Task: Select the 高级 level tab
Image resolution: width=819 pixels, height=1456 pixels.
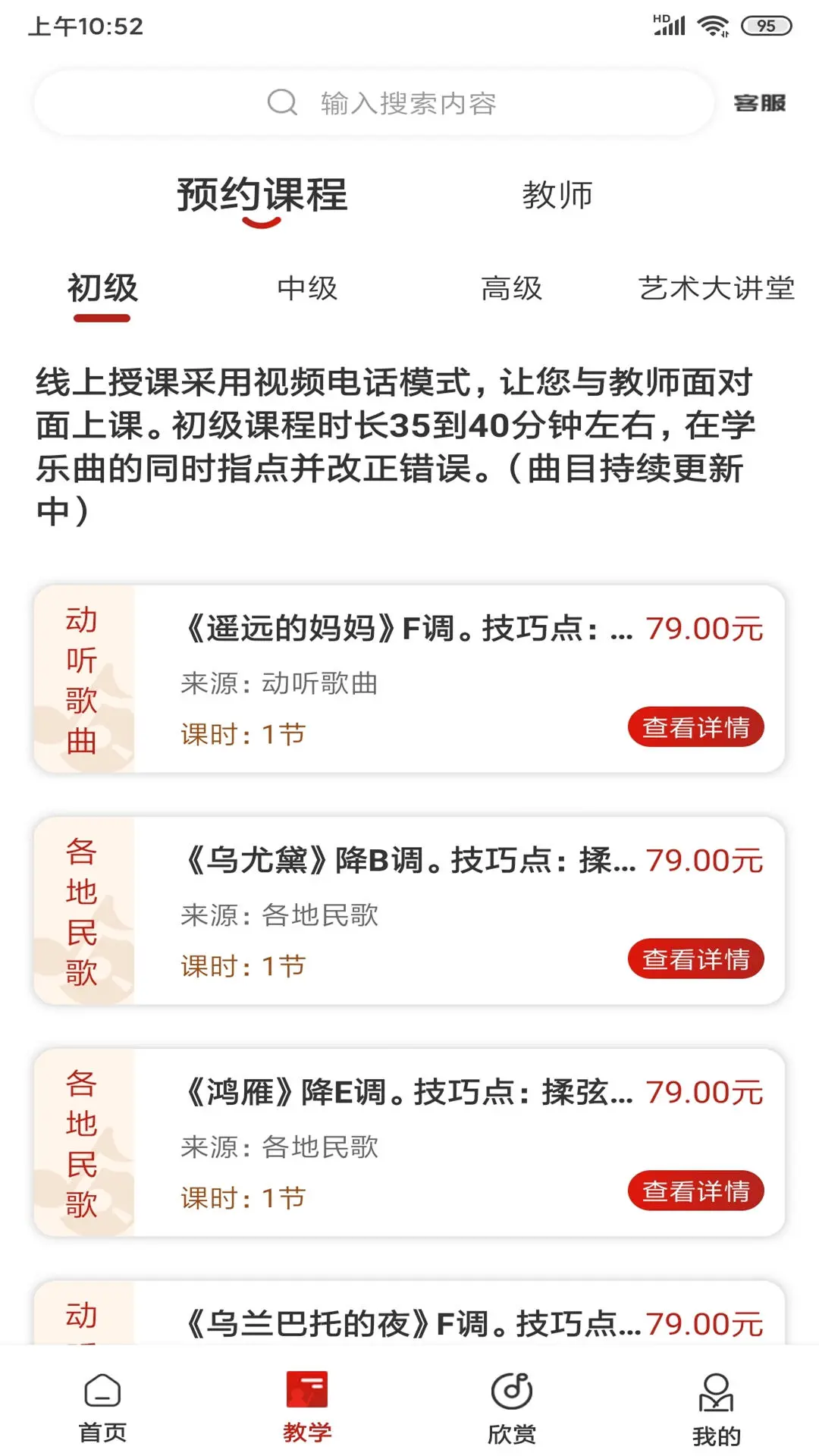Action: tap(512, 288)
